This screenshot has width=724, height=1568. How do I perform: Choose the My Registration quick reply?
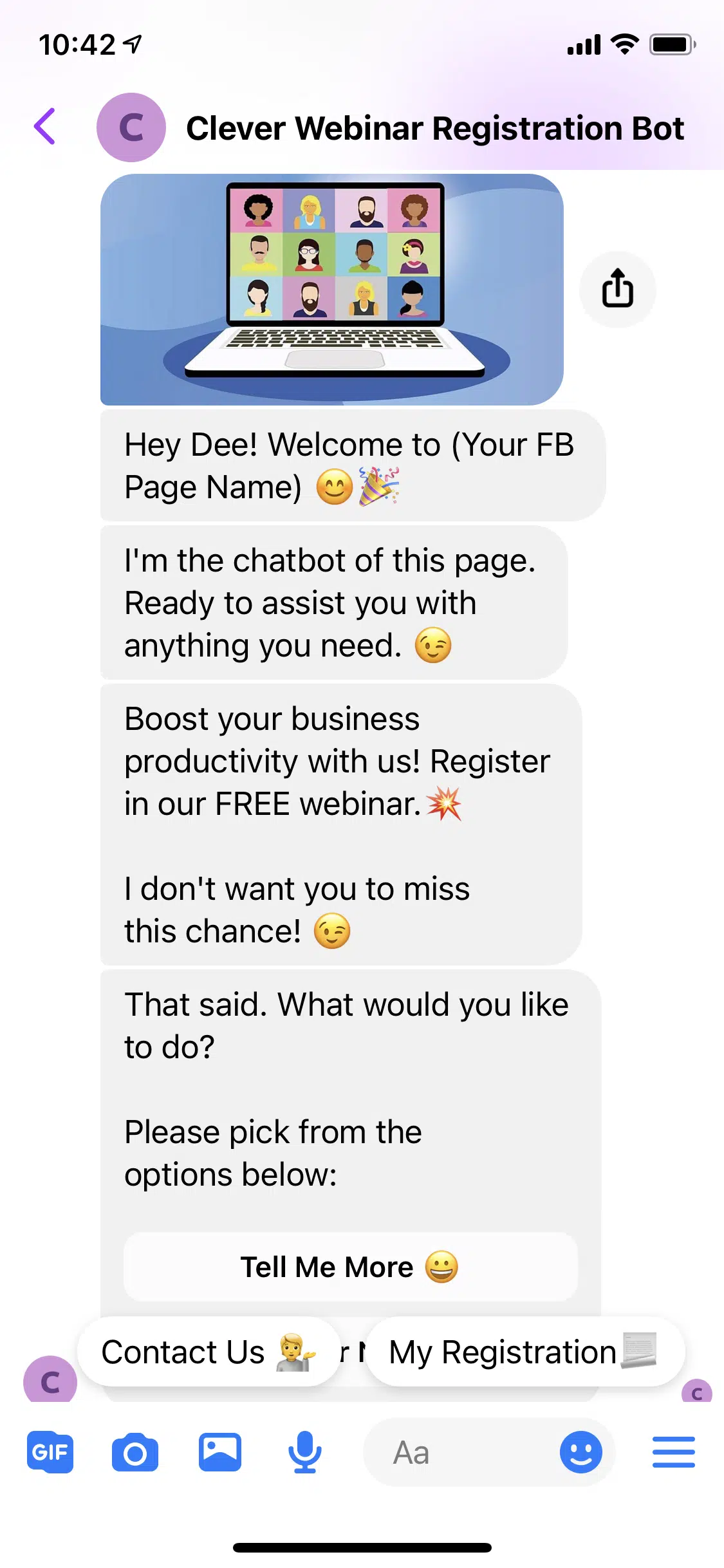524,1352
